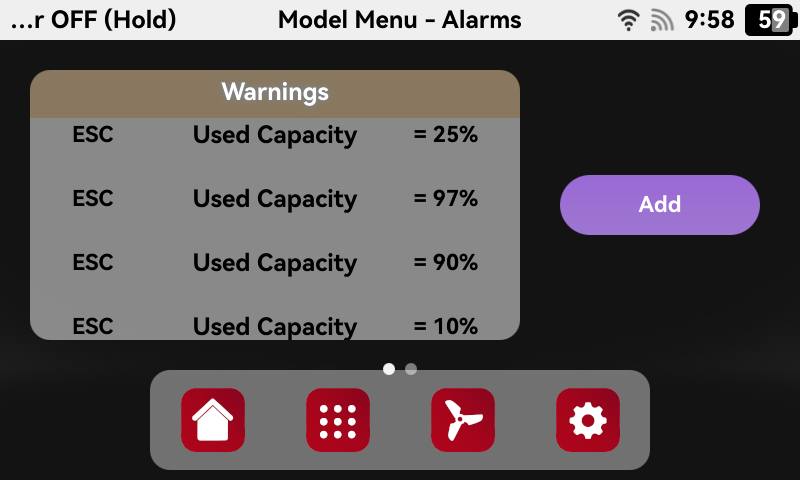Open the propeller model menu
The height and width of the screenshot is (480, 800).
tap(463, 420)
